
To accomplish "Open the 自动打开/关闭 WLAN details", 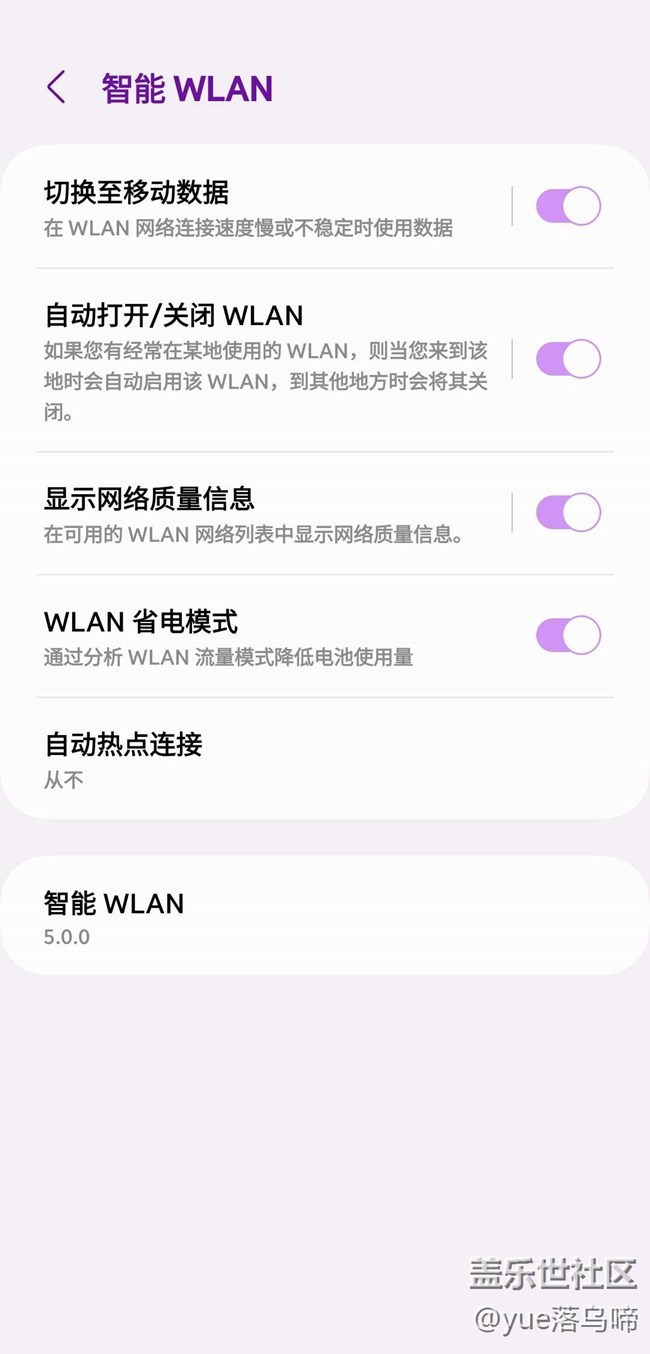I will coord(260,360).
